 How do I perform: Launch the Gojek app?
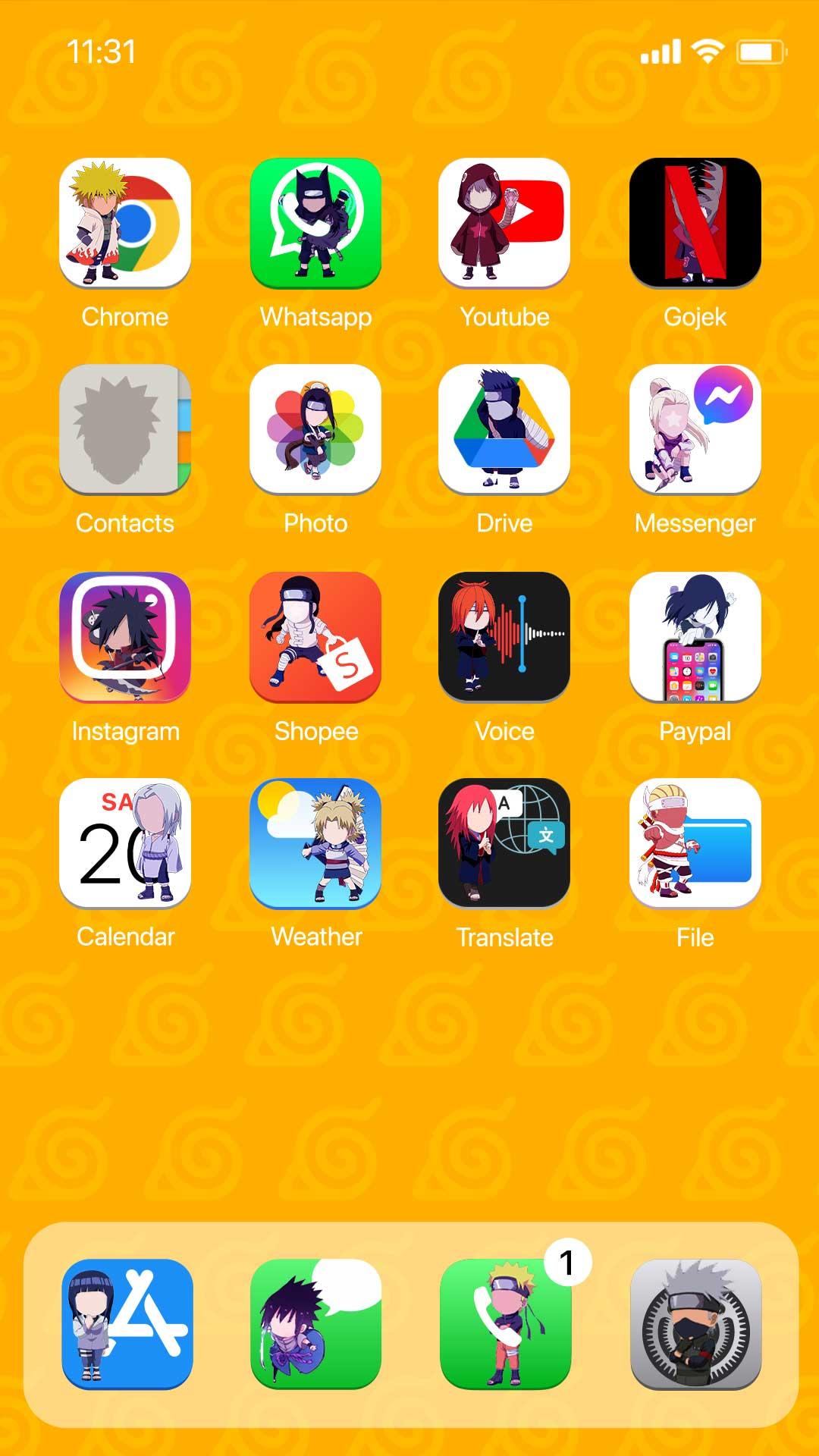695,223
